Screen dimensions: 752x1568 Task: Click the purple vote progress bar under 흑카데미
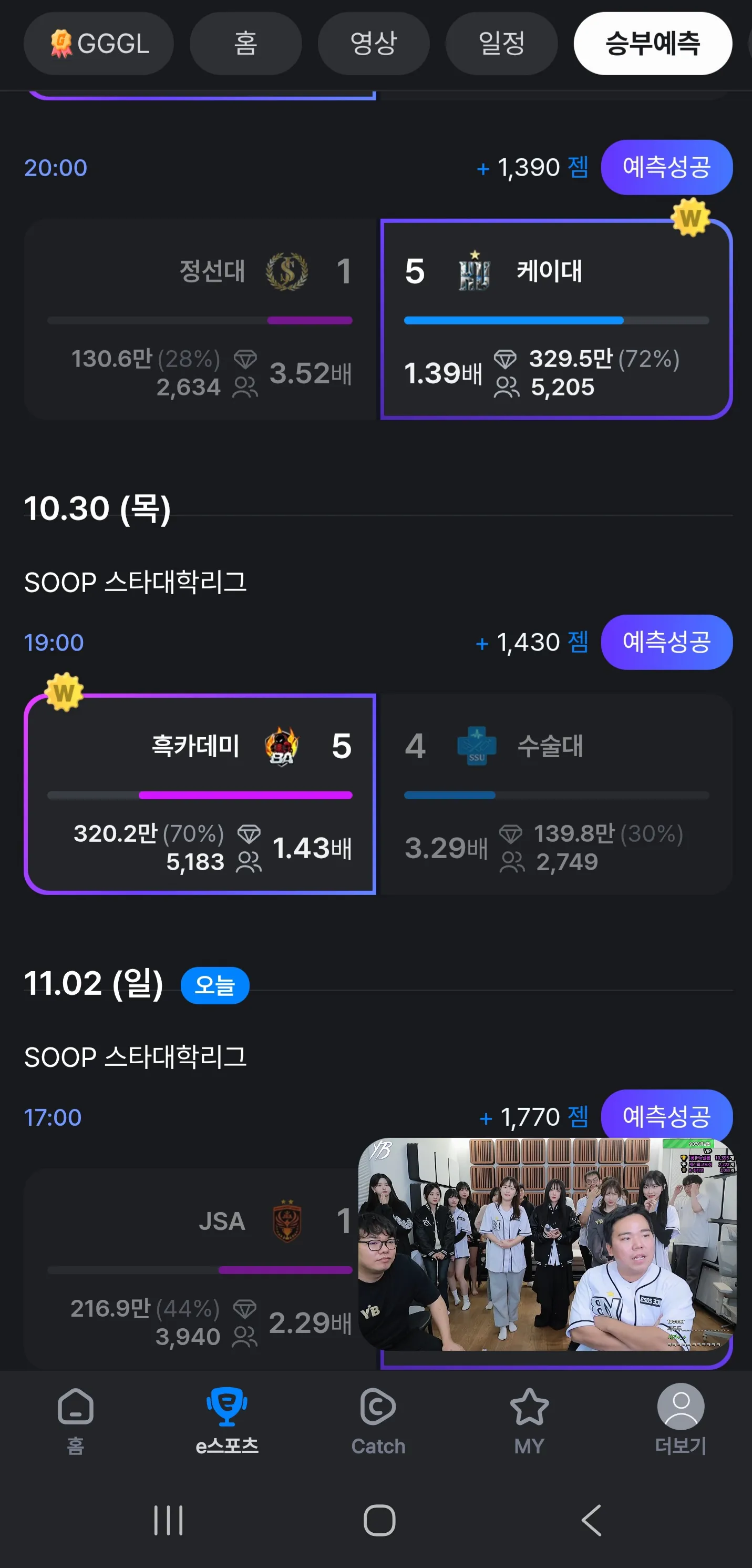[x=245, y=795]
